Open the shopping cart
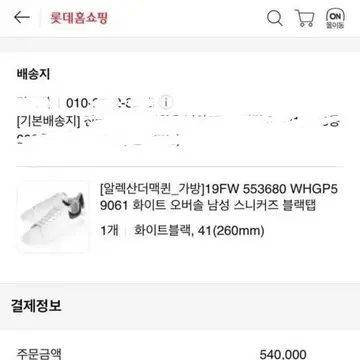Viewport: 360px width, 360px height. tap(305, 18)
